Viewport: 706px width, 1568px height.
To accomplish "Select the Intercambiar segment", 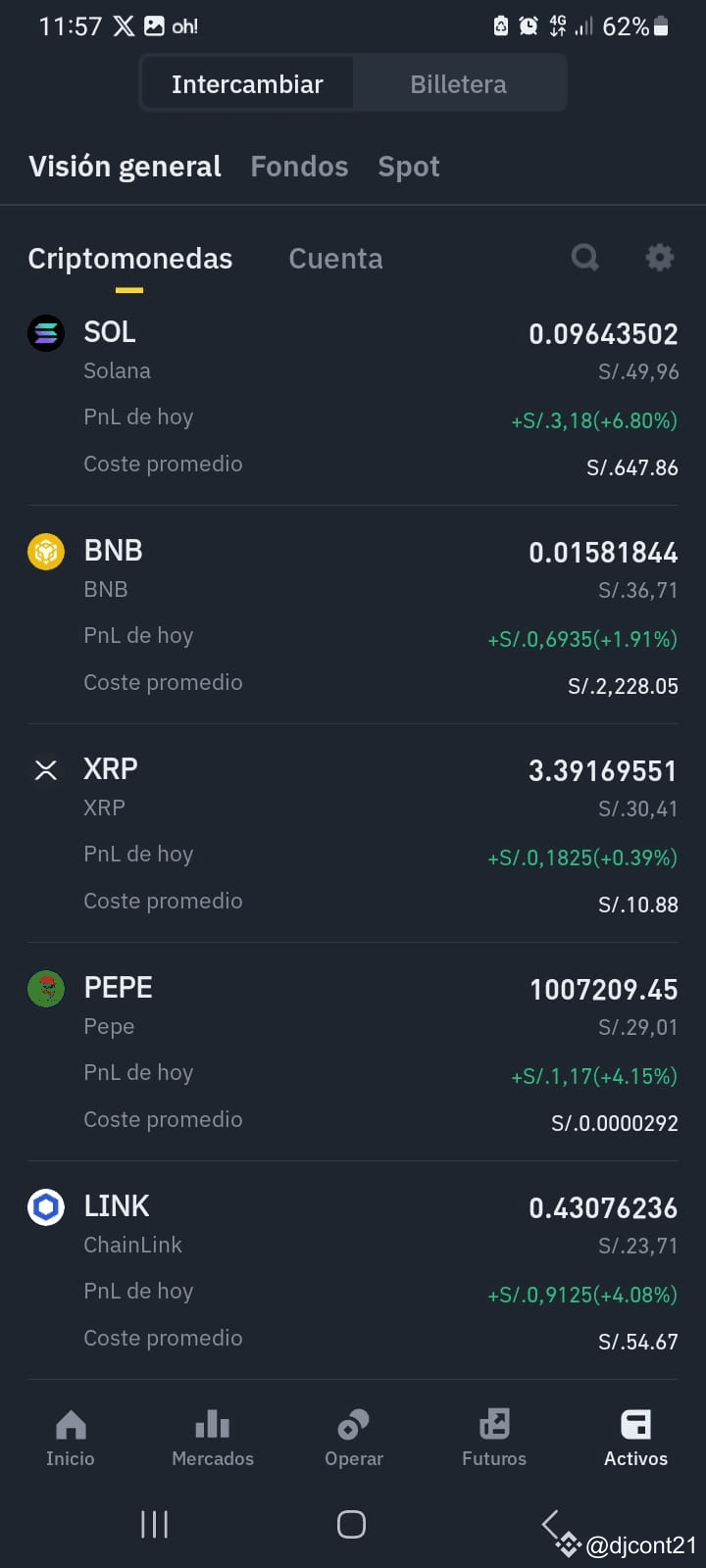I will pos(247,84).
